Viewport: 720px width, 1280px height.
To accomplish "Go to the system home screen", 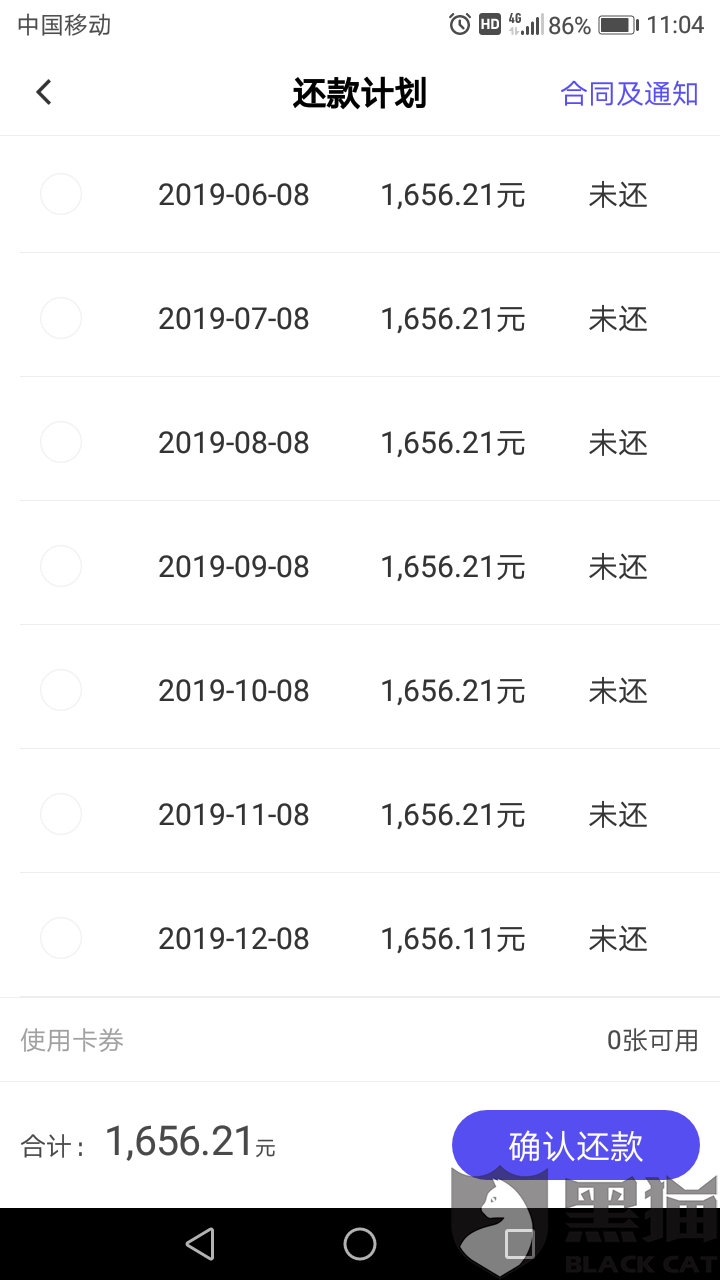I will coord(360,1244).
